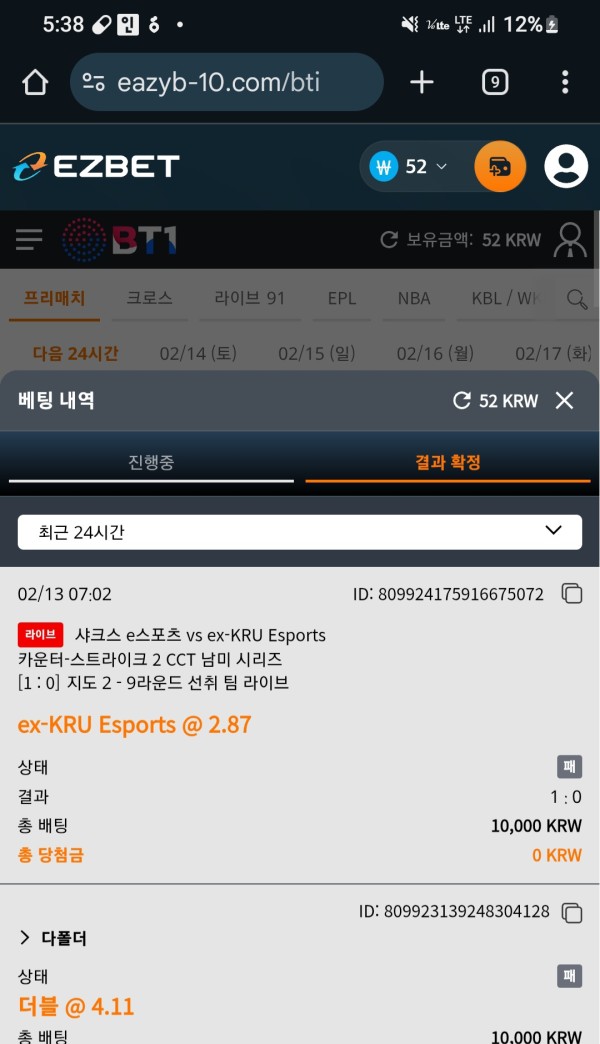Viewport: 600px width, 1044px height.
Task: Copy bet ID 809923139248304128
Action: pos(572,912)
